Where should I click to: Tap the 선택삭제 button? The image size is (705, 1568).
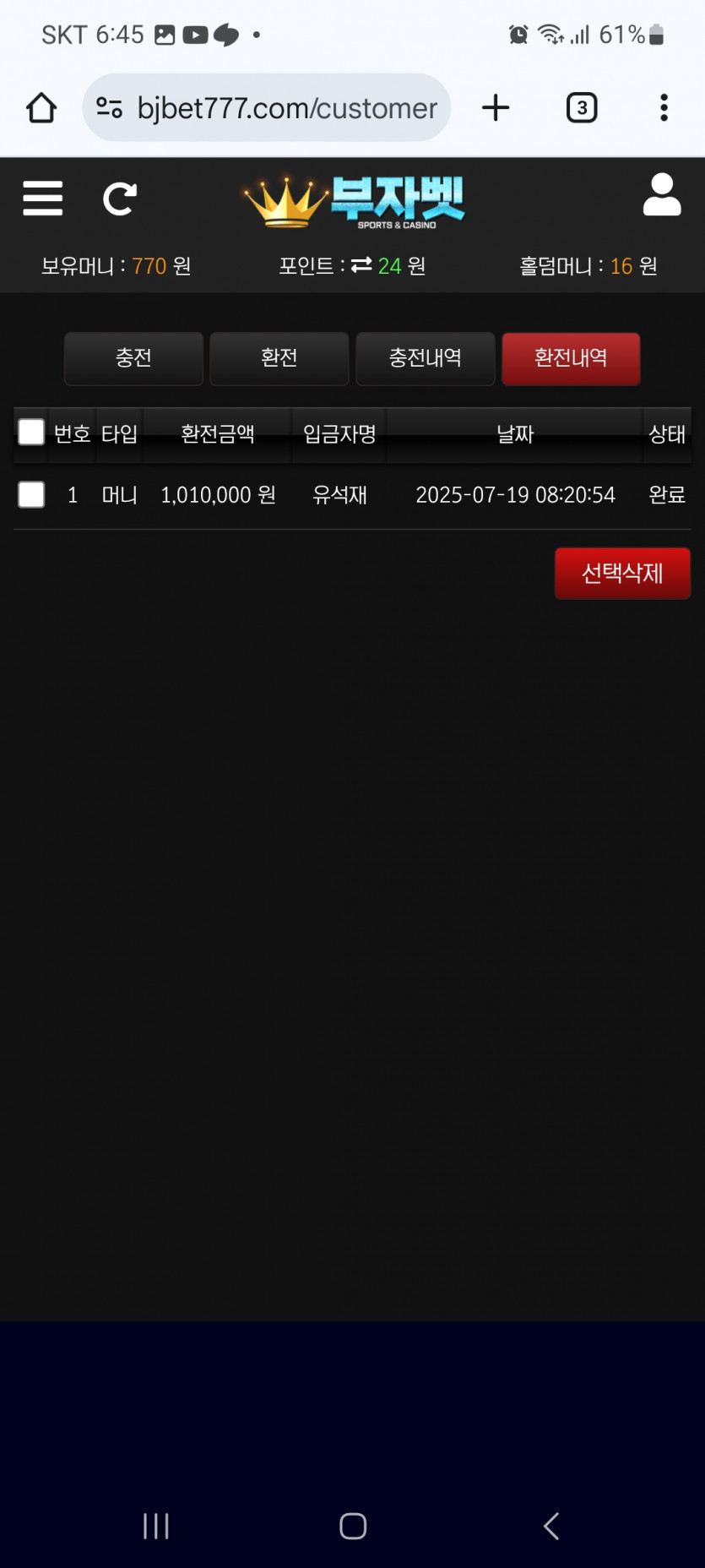coord(622,574)
